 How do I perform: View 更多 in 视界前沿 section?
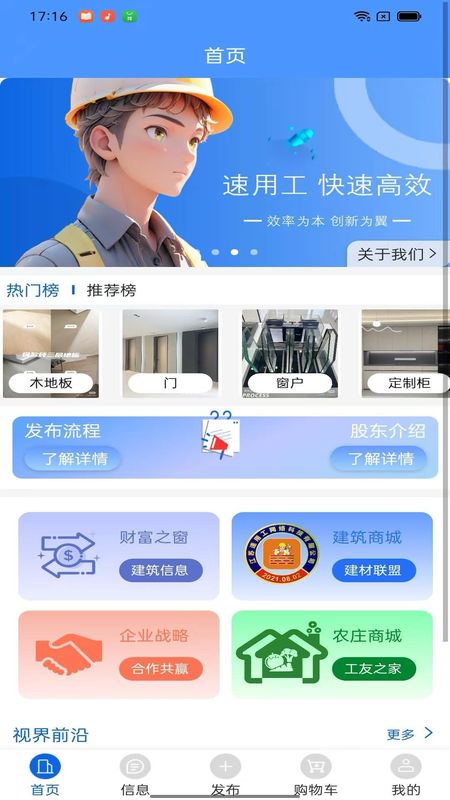410,734
